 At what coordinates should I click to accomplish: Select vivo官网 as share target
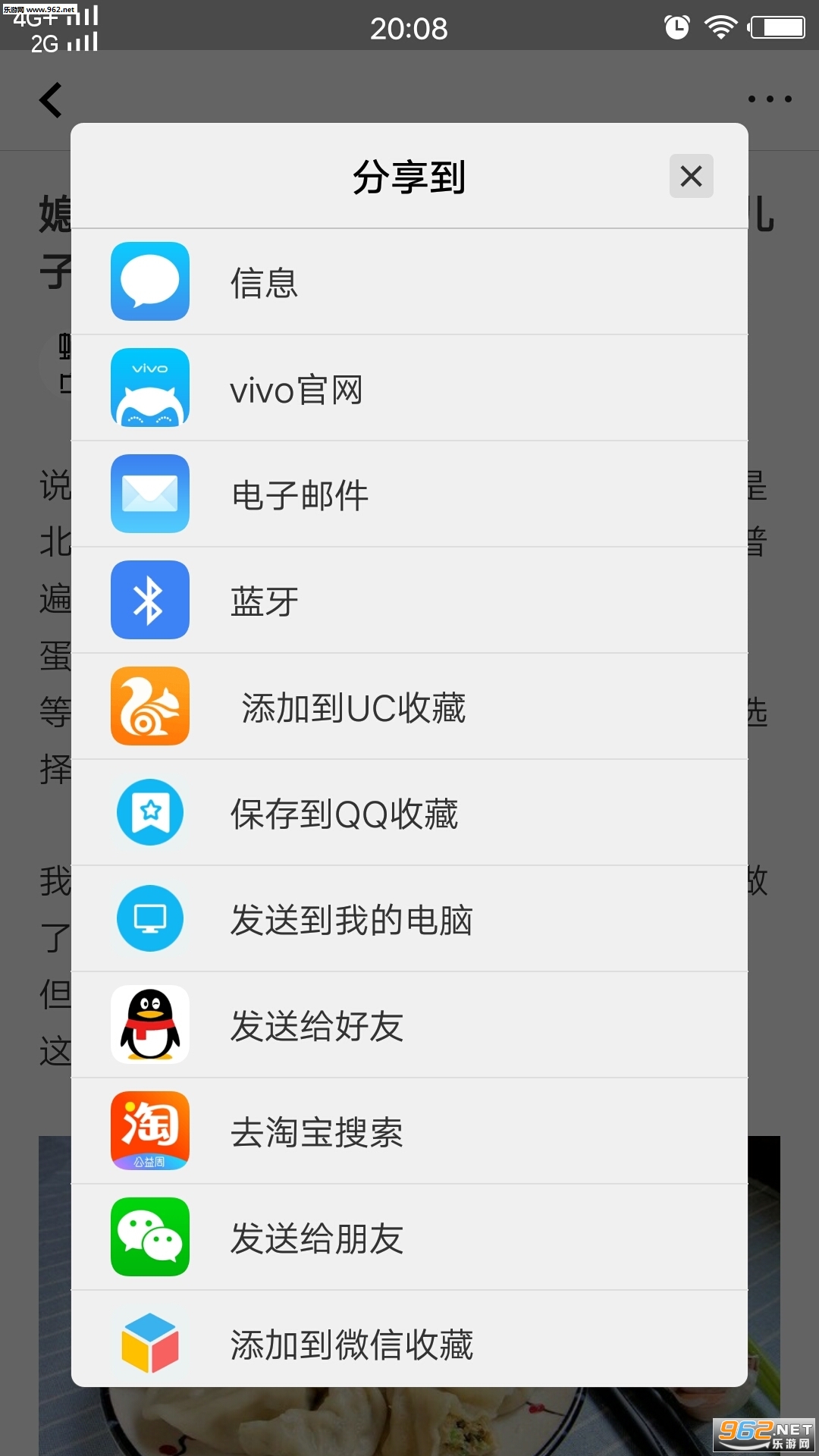409,388
